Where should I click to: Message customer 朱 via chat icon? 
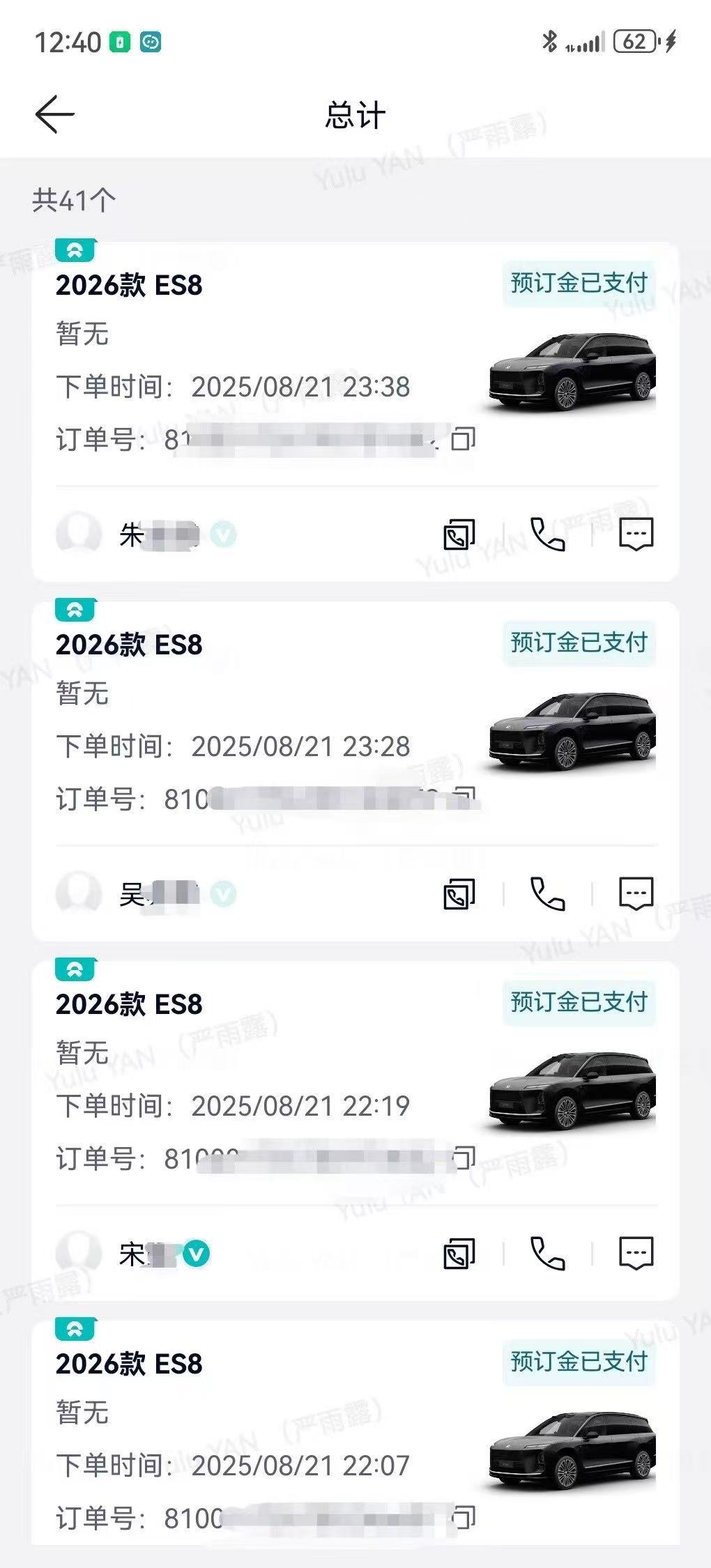point(636,535)
